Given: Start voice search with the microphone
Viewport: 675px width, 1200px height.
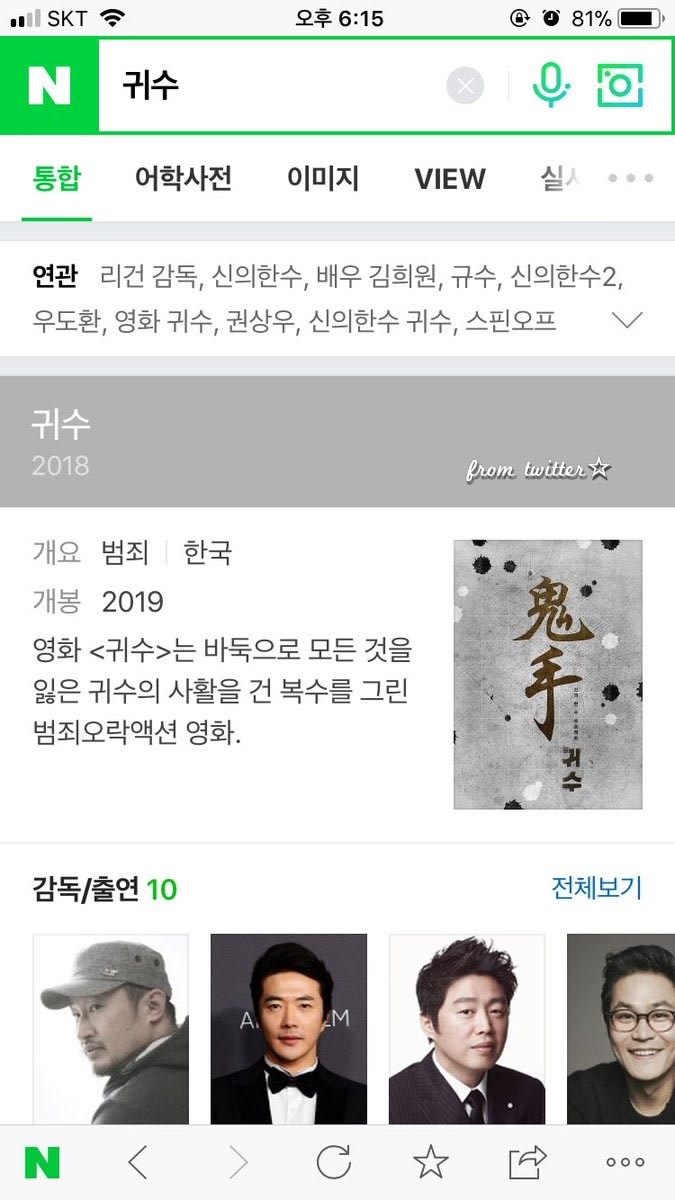Looking at the screenshot, I should [550, 86].
